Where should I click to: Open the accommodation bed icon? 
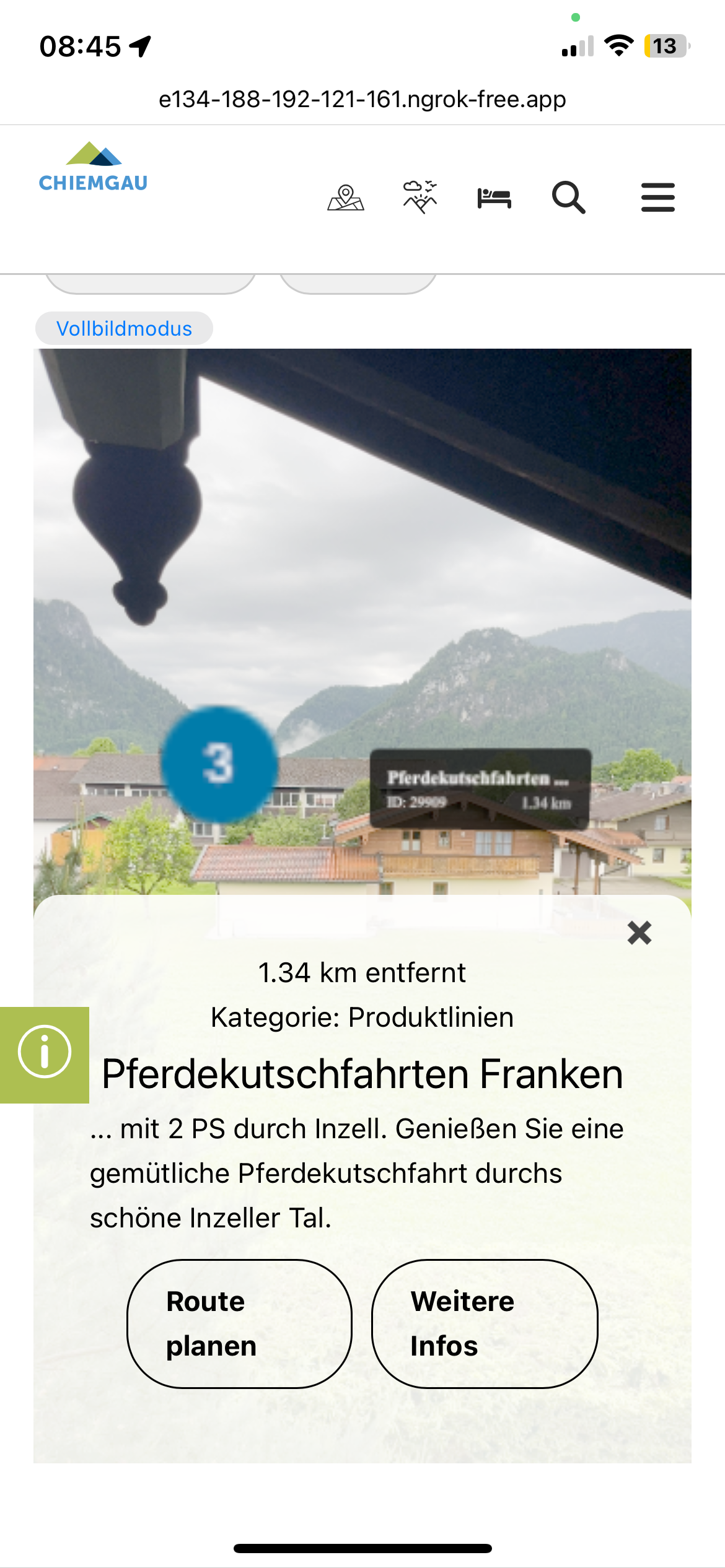(x=494, y=198)
